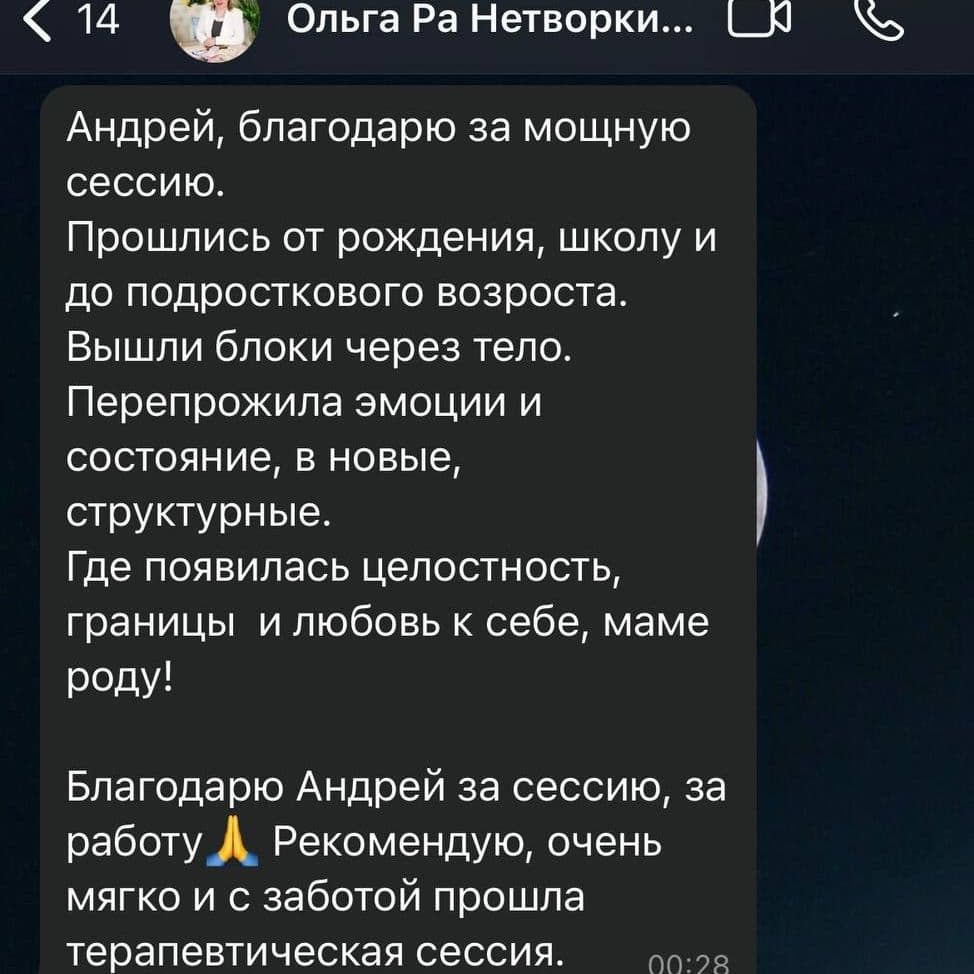
Task: Open Ольга Ра's profile picture
Action: (215, 25)
